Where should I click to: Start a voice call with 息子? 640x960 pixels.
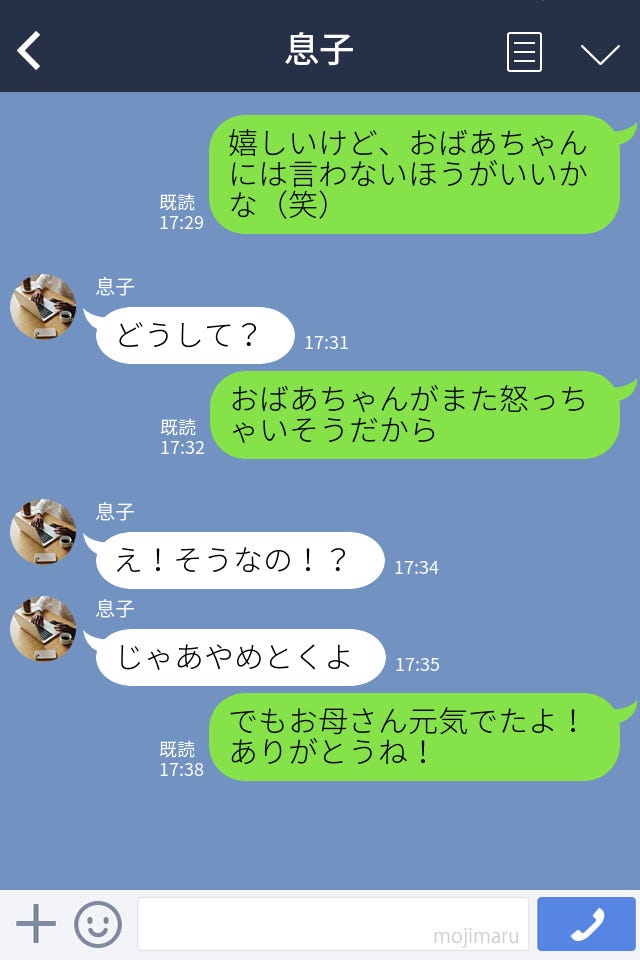pos(586,924)
